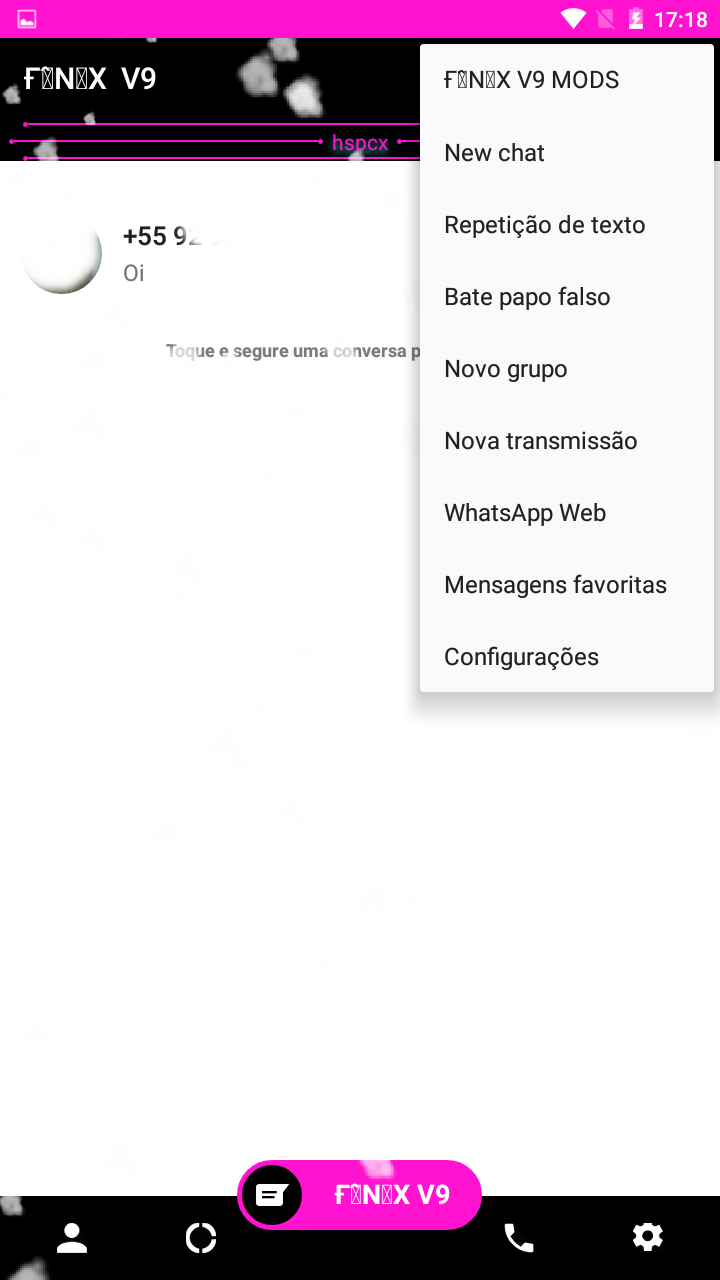Open the V9 MODS menu entry
Image resolution: width=720 pixels, height=1280 pixels.
532,80
